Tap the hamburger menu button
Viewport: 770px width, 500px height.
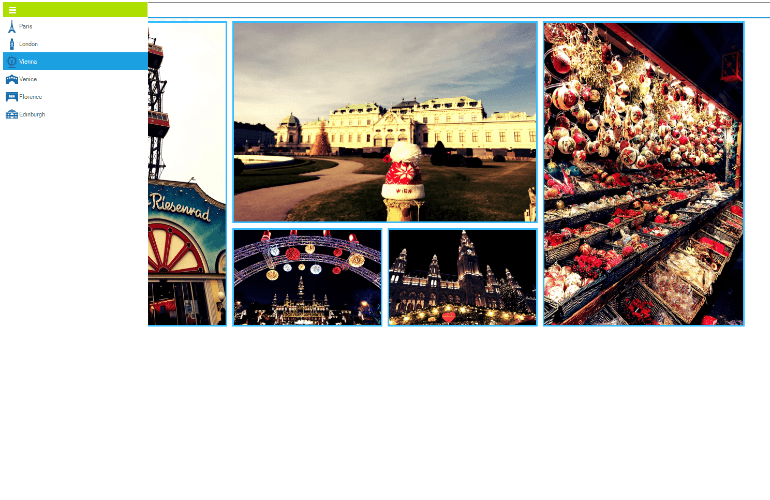click(x=12, y=10)
